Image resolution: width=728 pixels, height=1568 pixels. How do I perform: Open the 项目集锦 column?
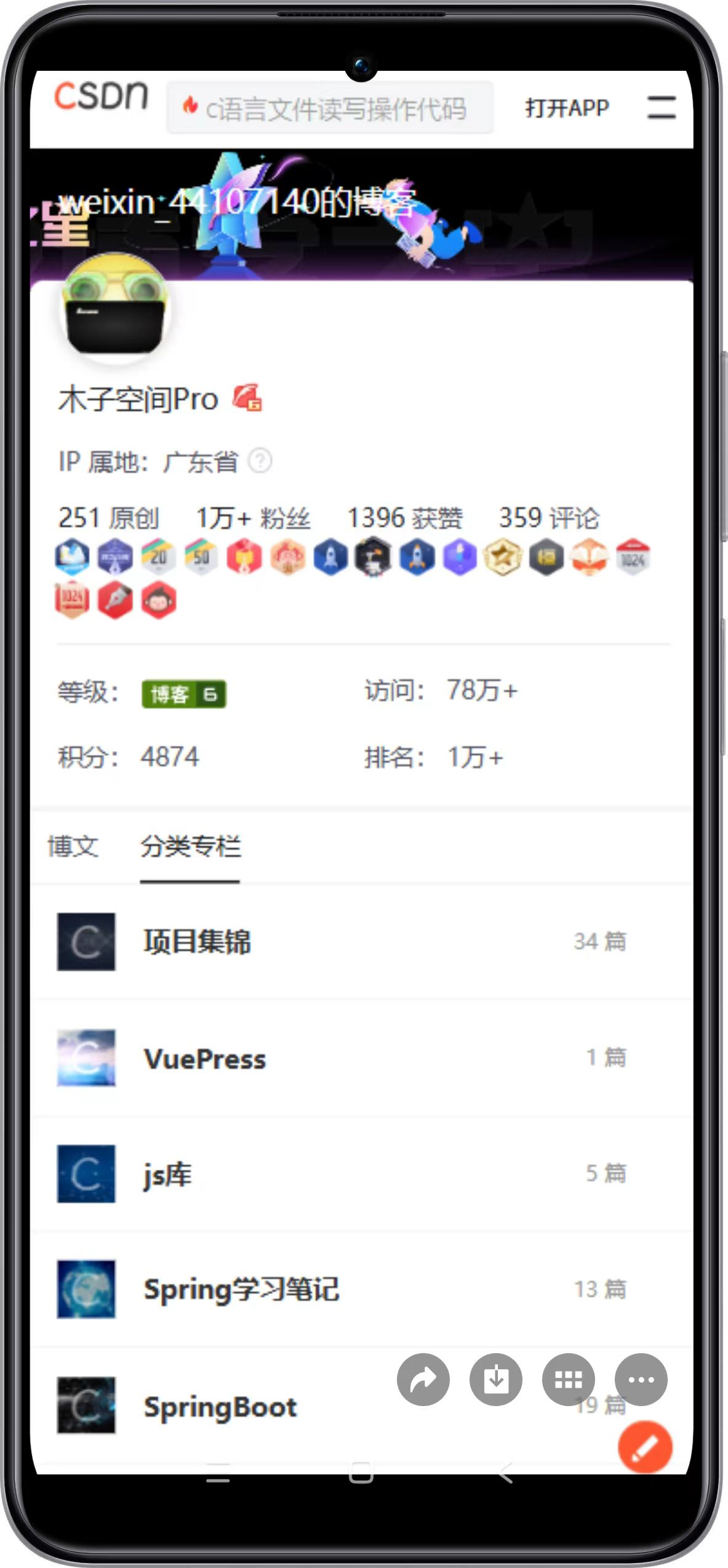[x=197, y=941]
